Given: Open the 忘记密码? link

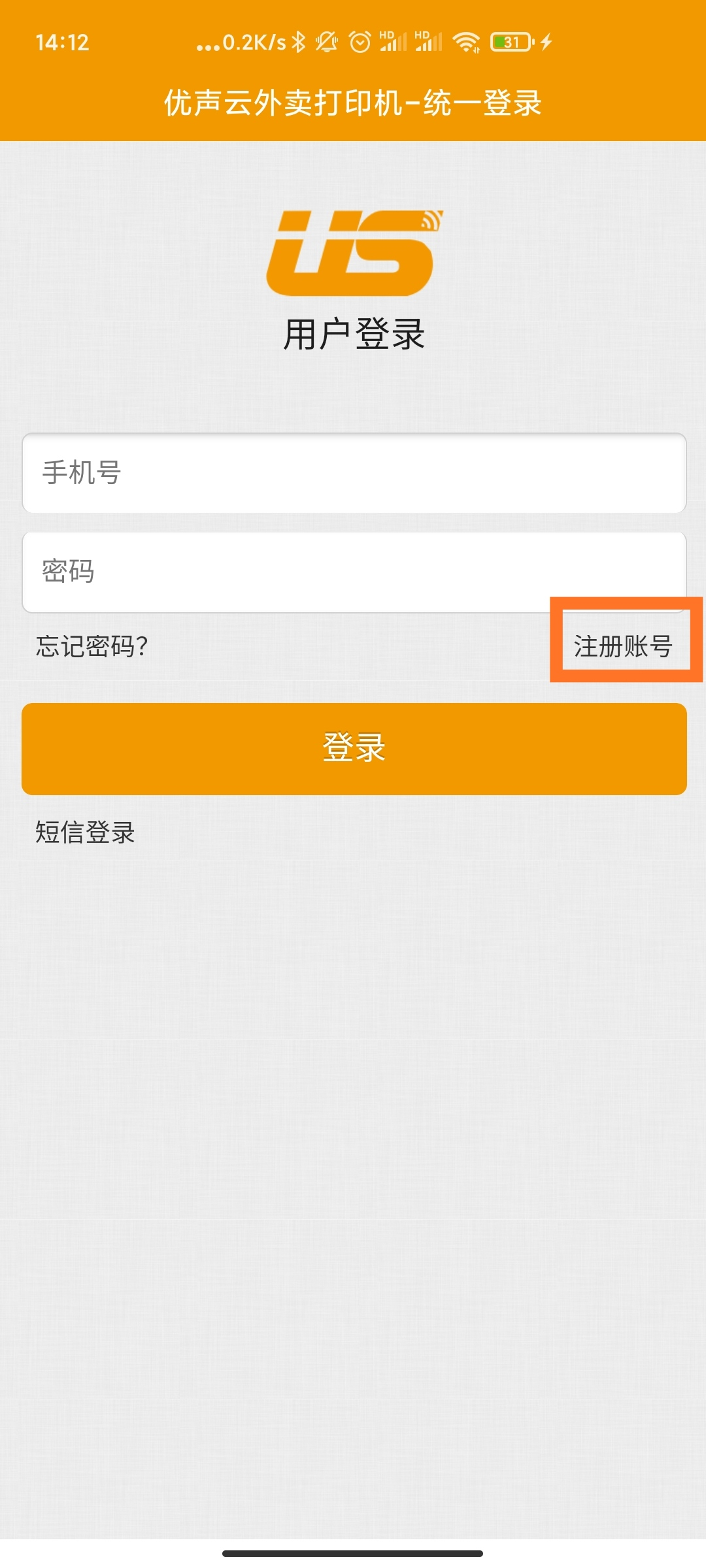Looking at the screenshot, I should pos(92,647).
